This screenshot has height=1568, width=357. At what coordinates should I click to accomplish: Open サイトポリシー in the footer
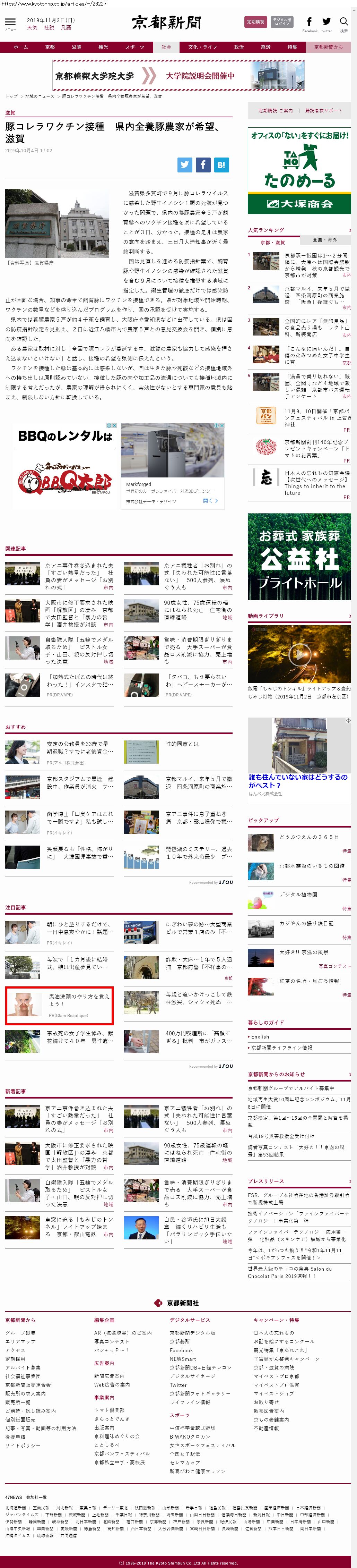(23, 1445)
